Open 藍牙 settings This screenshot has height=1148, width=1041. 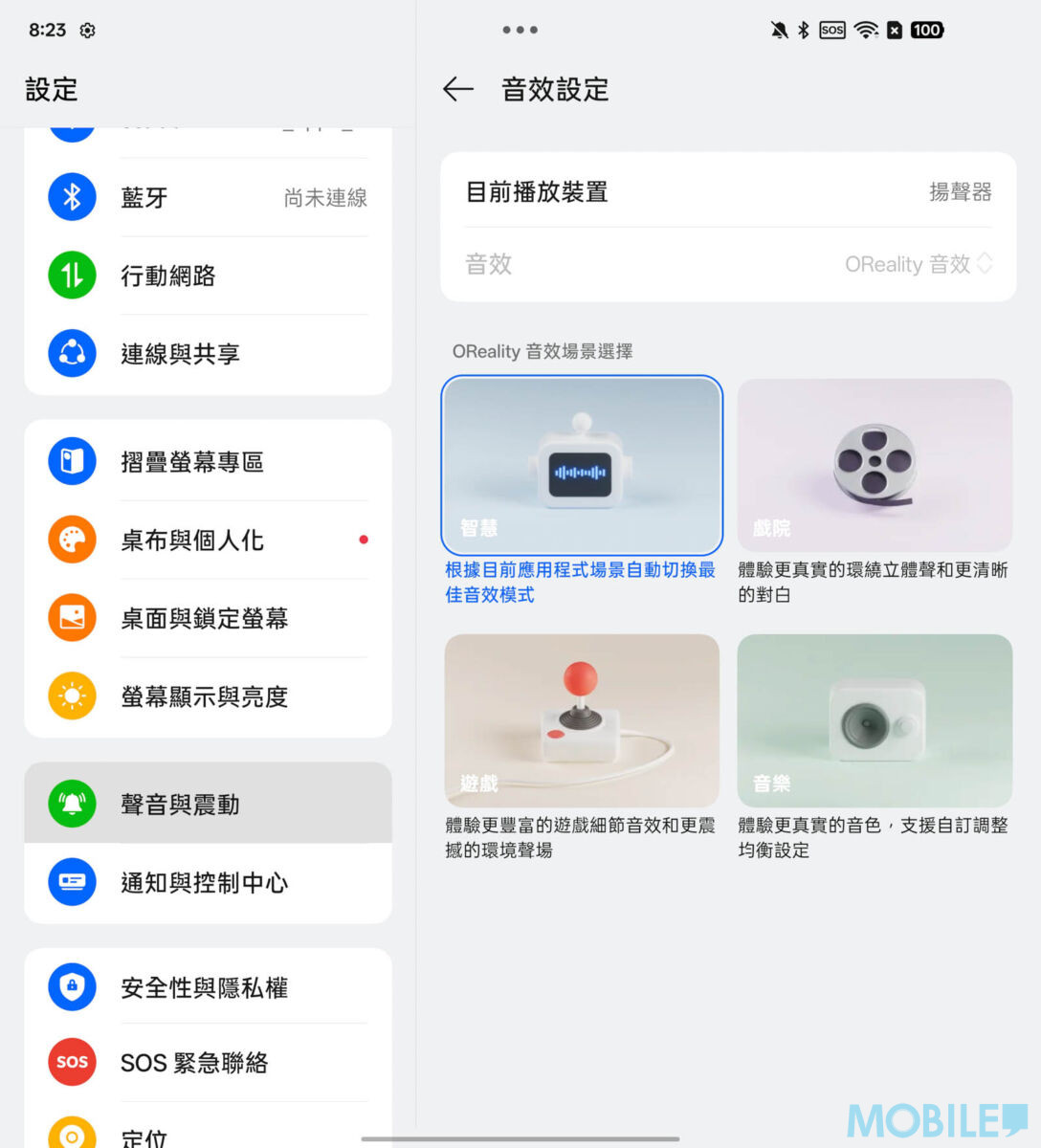pos(208,198)
